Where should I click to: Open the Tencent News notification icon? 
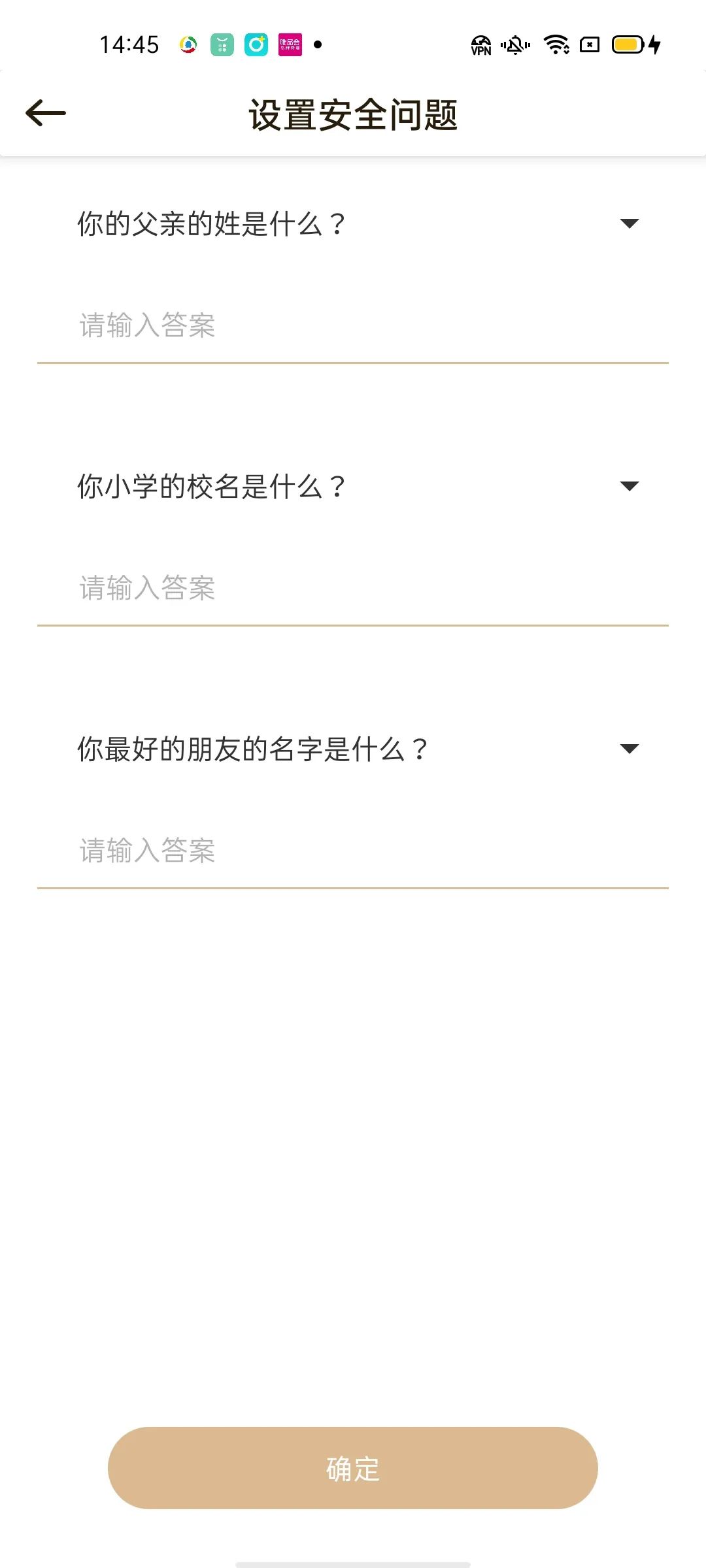click(x=188, y=44)
